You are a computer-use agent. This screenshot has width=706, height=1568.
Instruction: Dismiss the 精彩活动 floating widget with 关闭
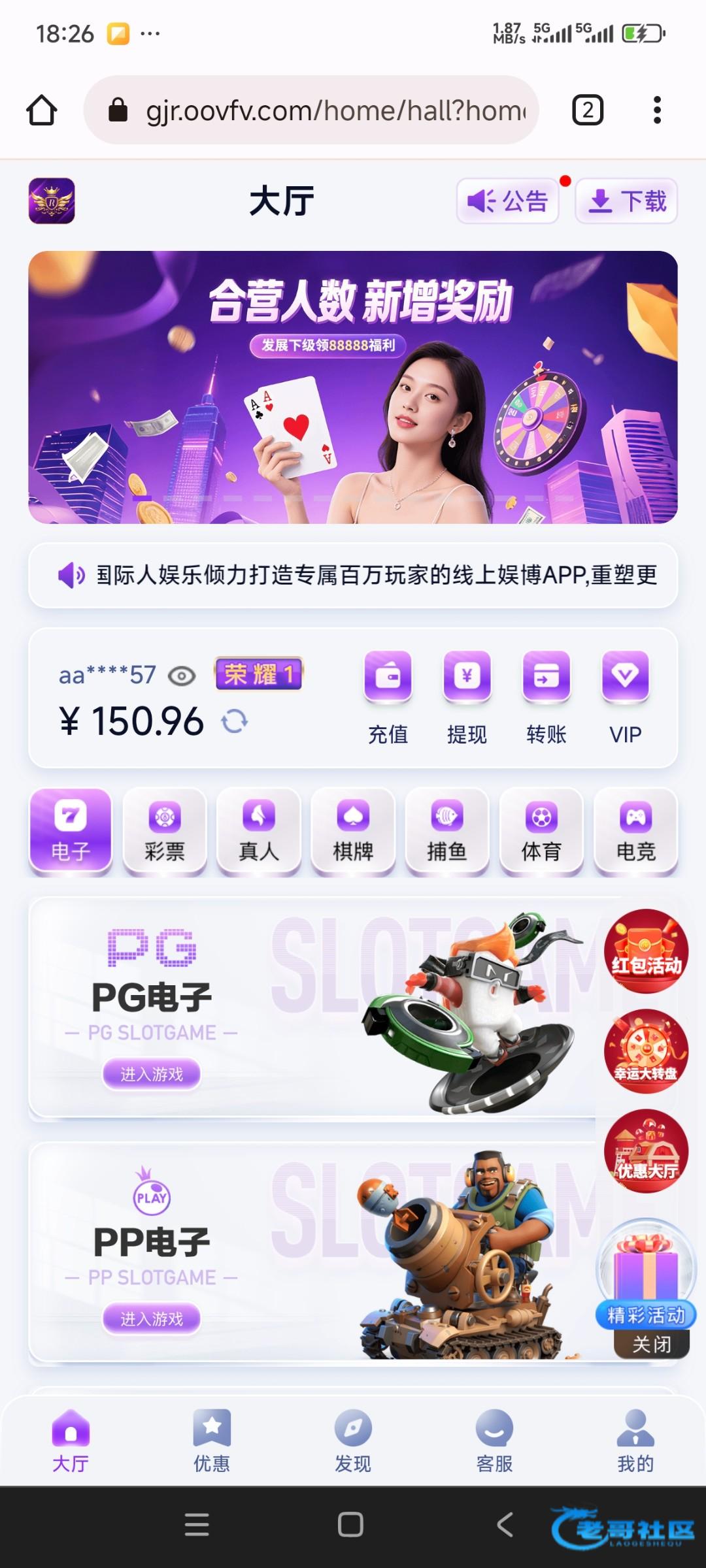click(651, 1345)
